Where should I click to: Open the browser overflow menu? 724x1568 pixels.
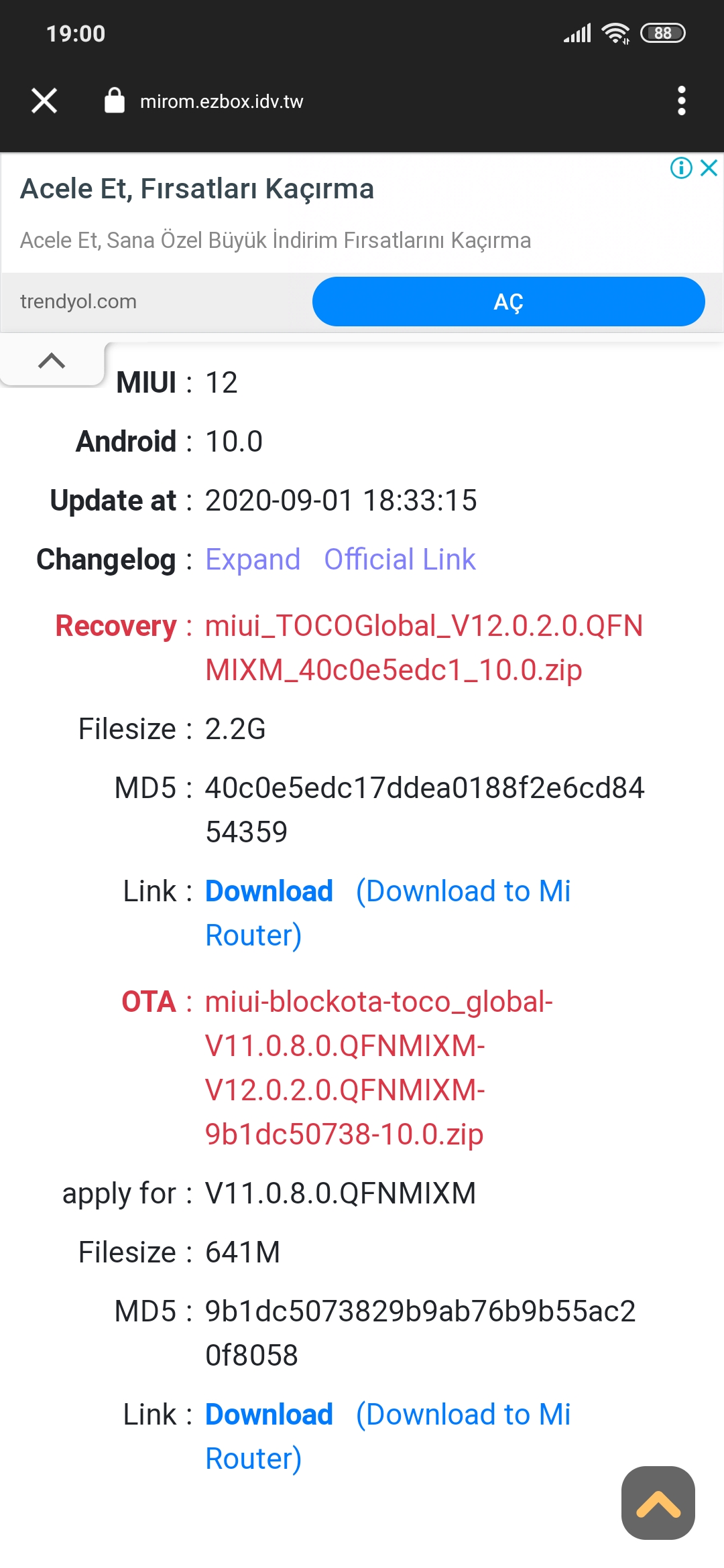pos(681,101)
